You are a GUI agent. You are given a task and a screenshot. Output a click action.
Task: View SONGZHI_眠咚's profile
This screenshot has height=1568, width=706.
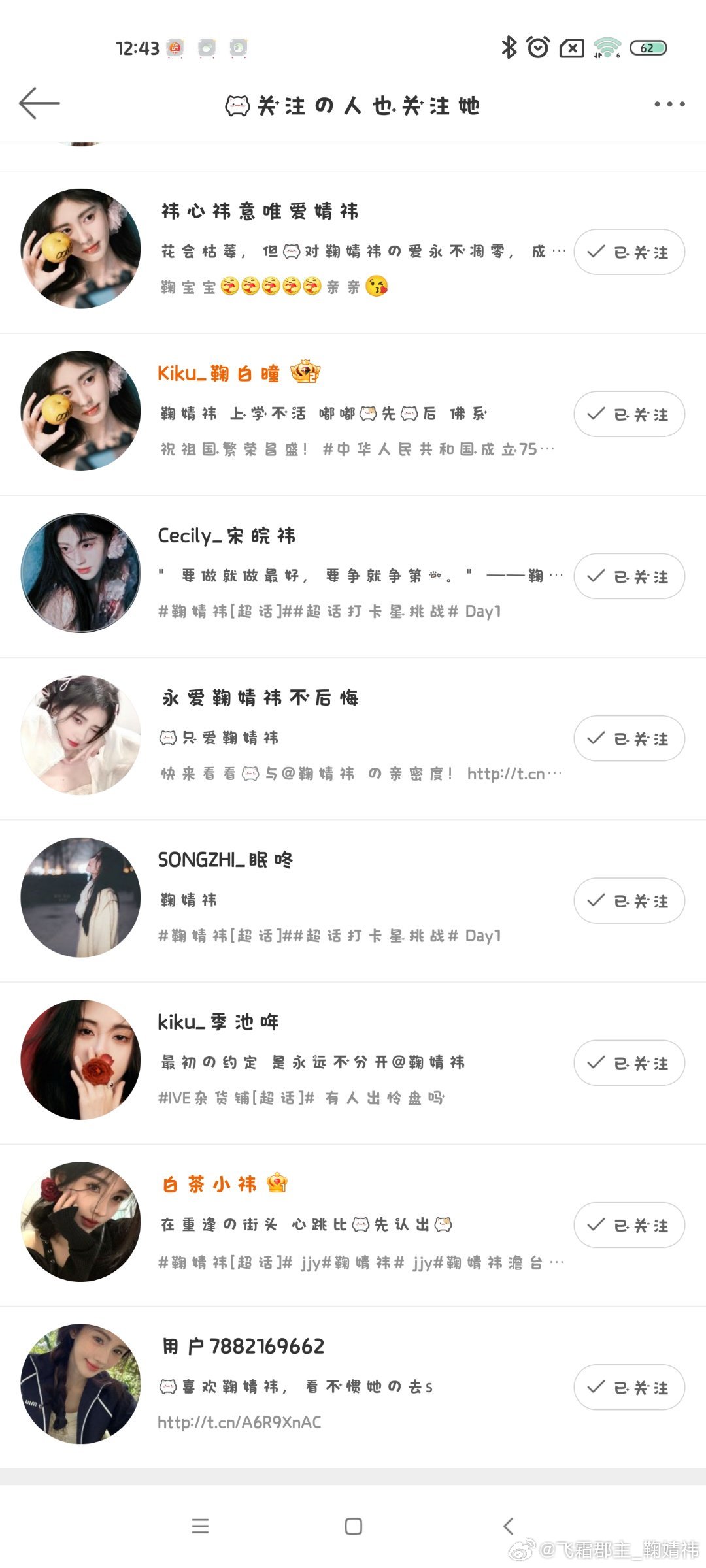point(353,900)
